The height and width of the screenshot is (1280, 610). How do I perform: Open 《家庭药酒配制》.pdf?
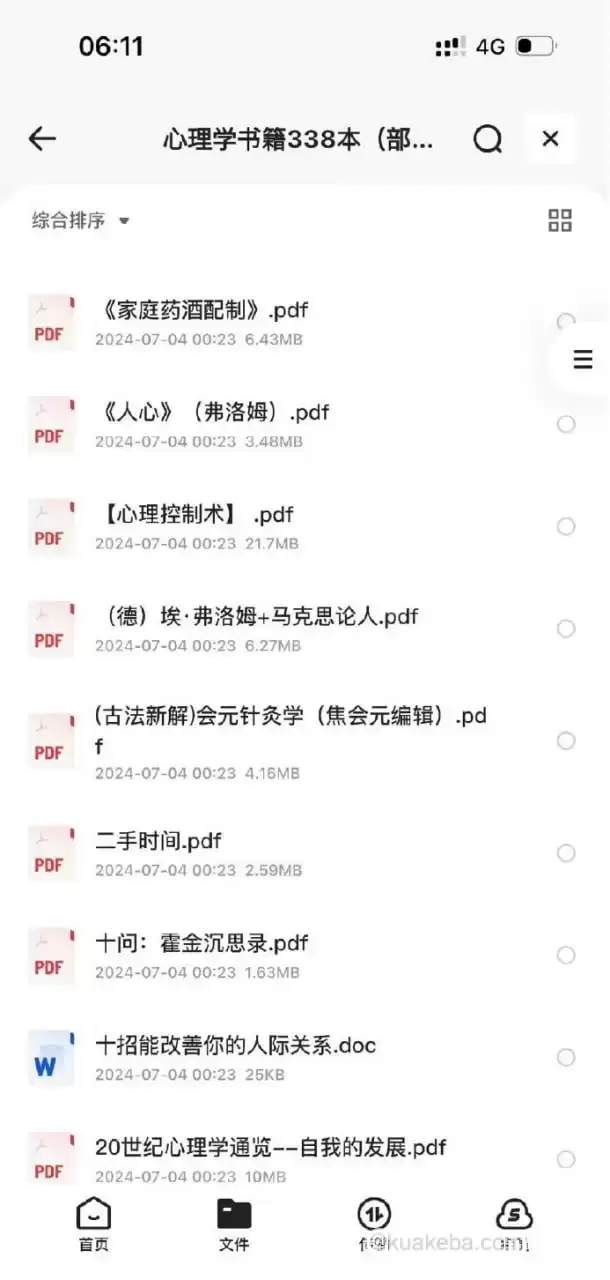click(205, 310)
